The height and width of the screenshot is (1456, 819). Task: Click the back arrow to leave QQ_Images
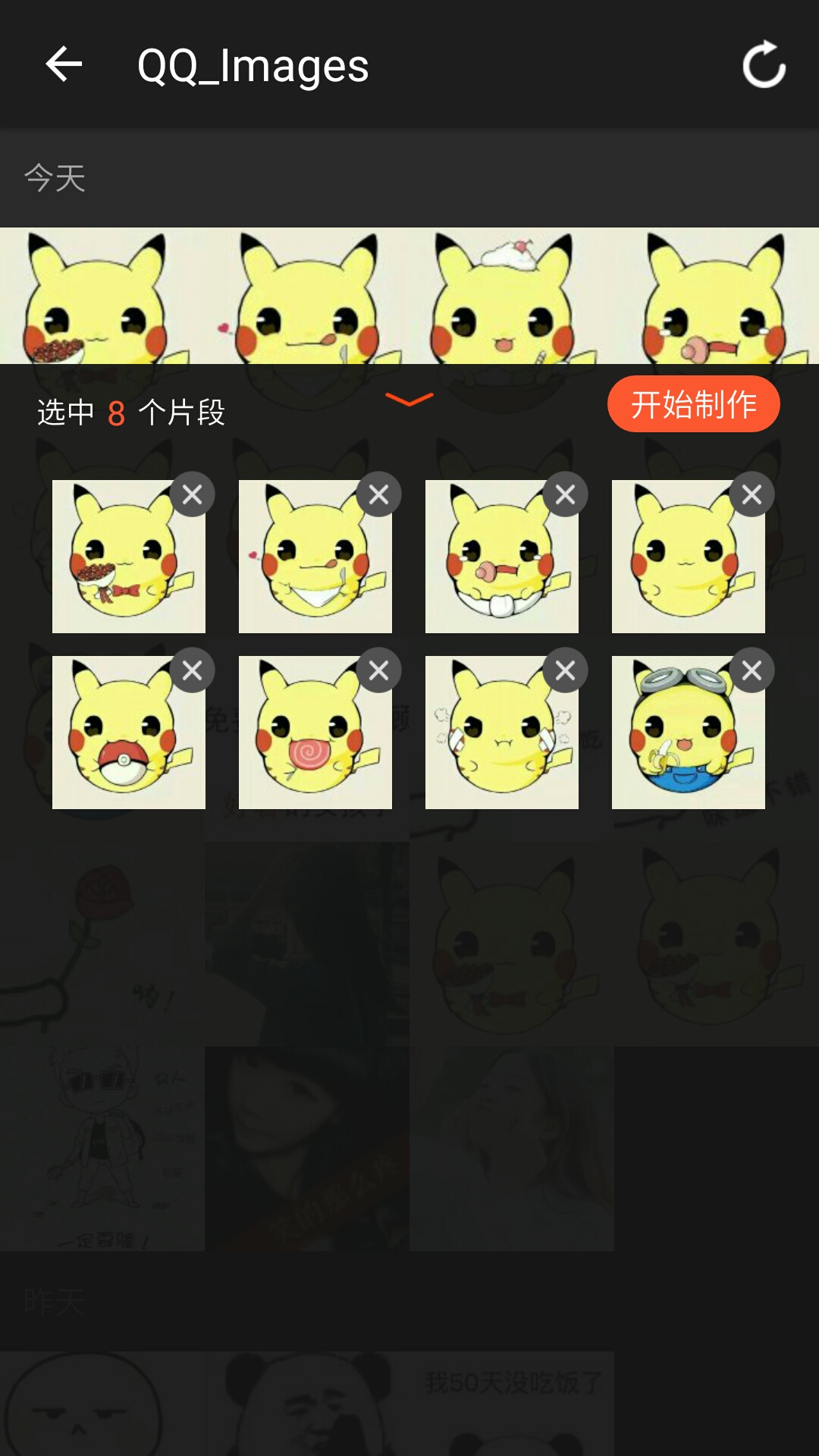tap(64, 64)
